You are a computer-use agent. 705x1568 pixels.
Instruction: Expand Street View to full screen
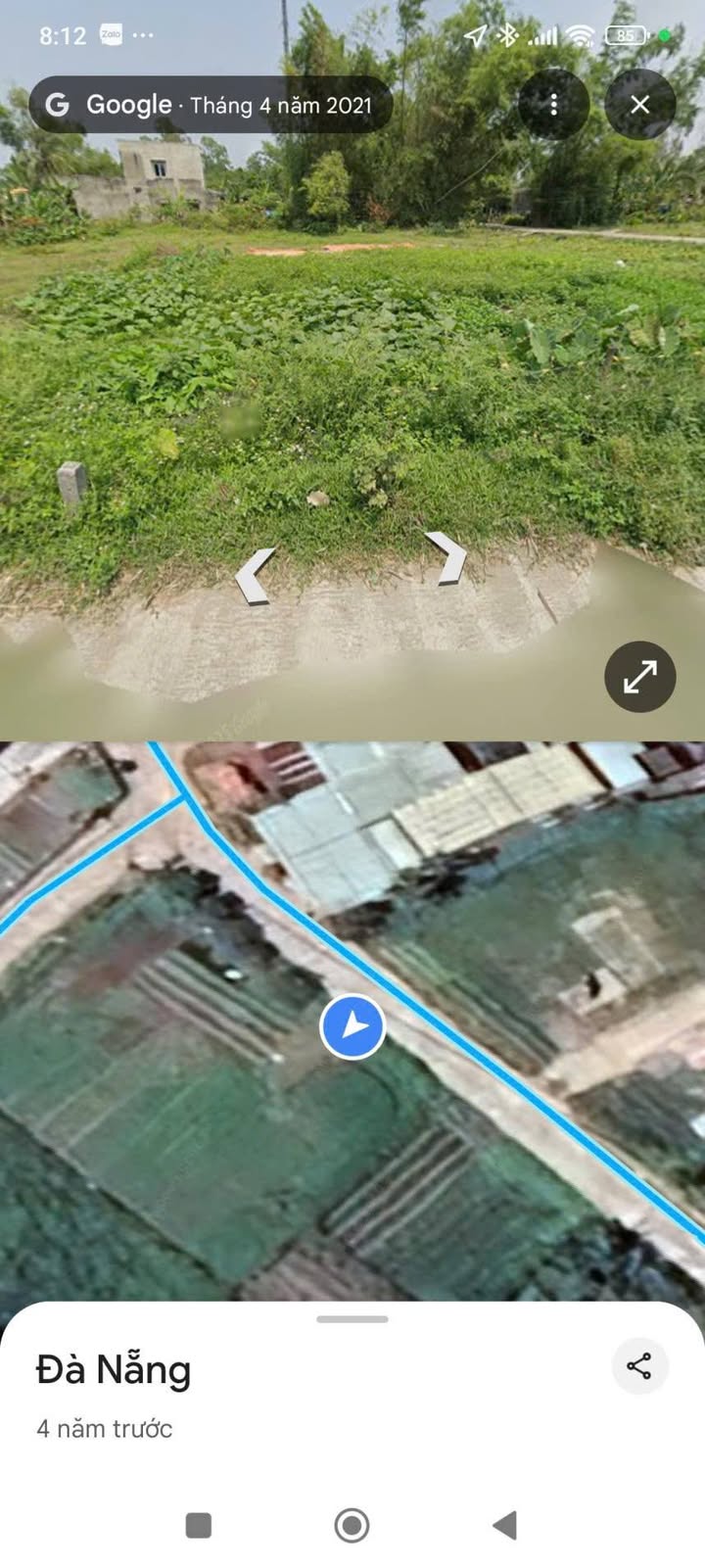click(x=639, y=676)
